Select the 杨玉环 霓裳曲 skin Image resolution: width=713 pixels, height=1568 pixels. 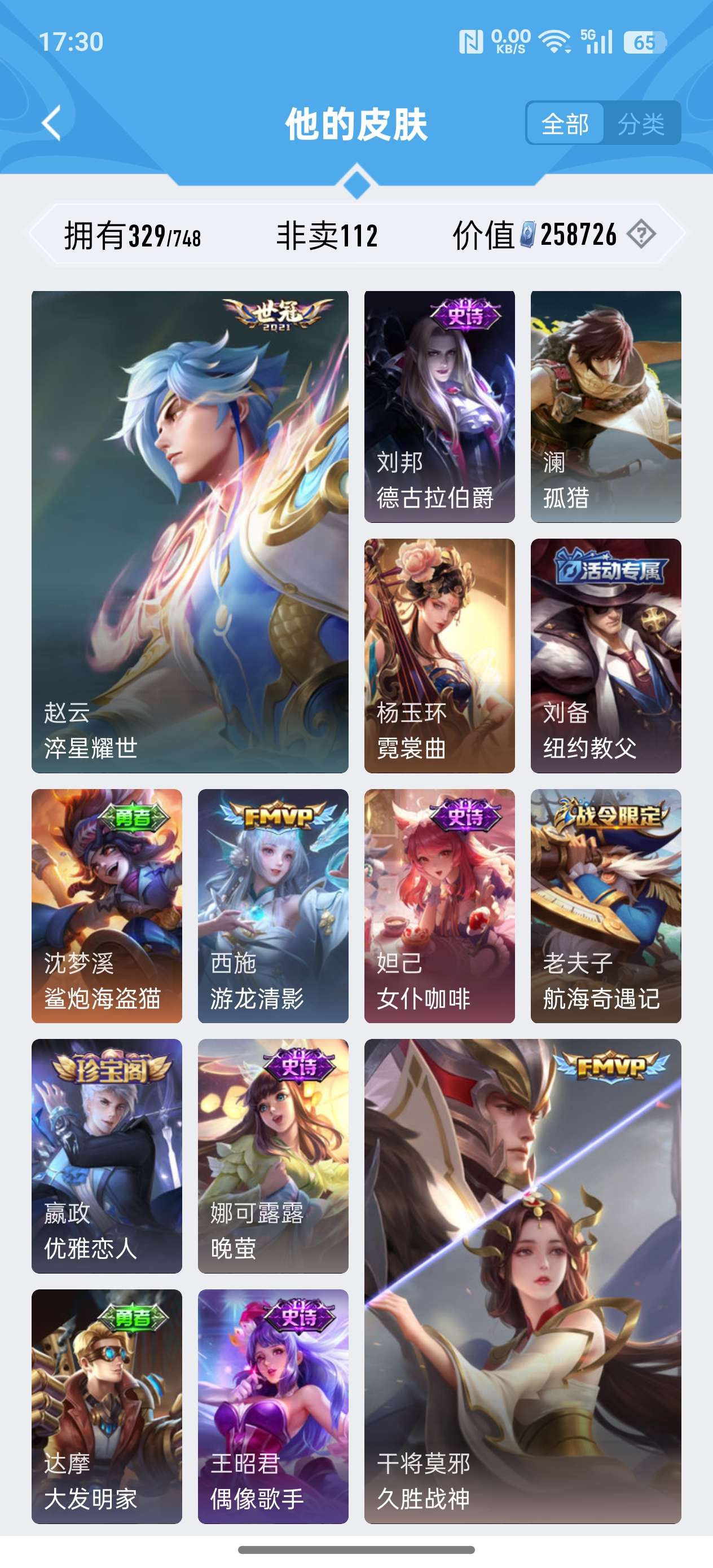click(439, 655)
